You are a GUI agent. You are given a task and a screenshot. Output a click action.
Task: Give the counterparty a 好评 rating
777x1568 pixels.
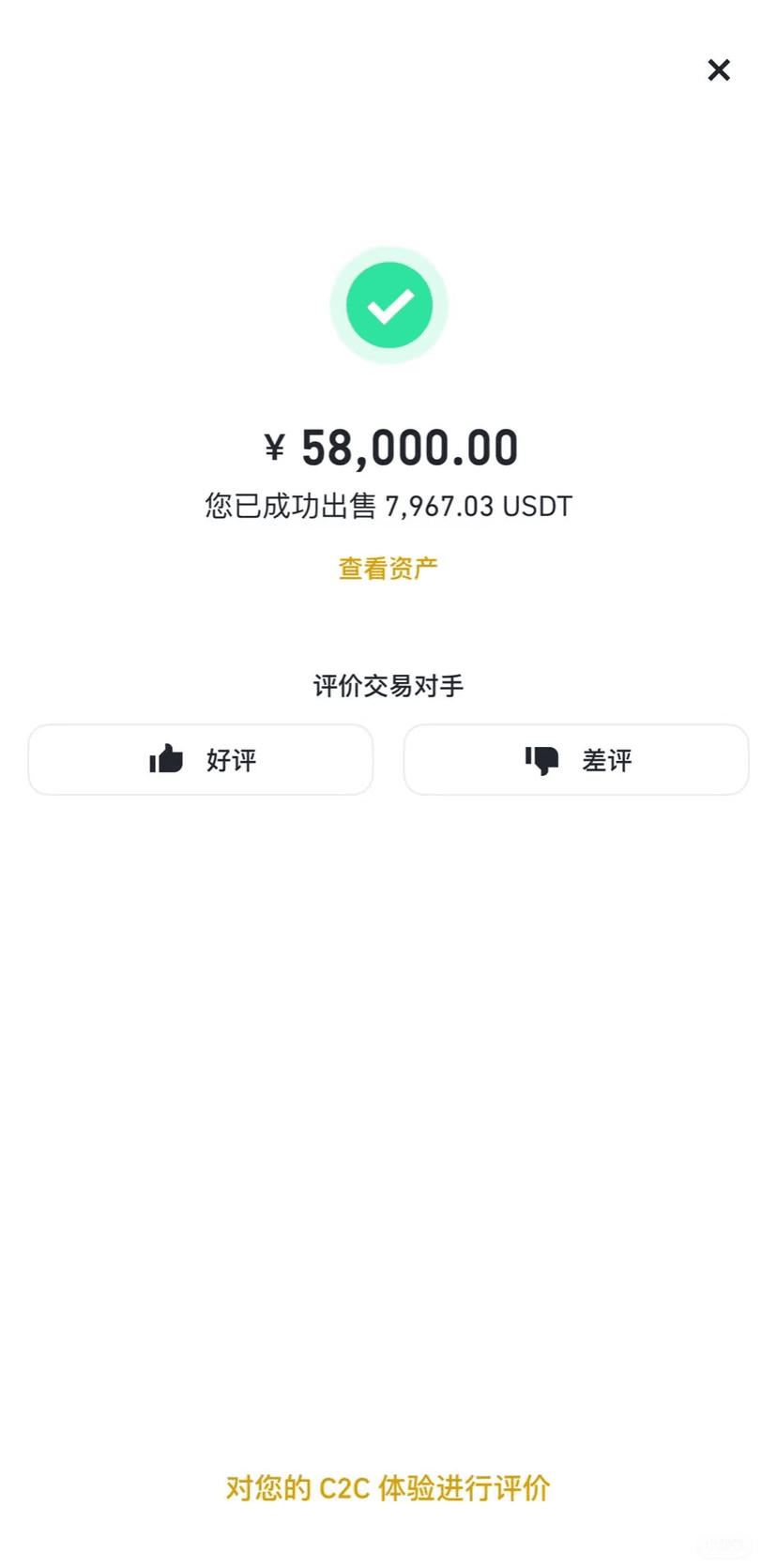point(201,760)
